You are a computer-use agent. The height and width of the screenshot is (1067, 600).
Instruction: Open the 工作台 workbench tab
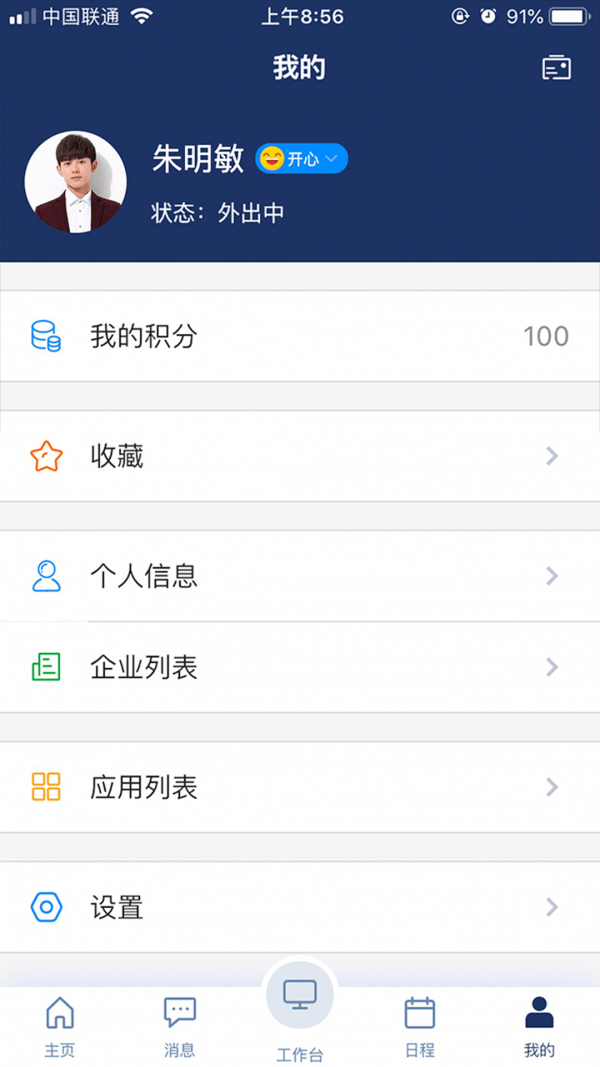pos(300,1010)
